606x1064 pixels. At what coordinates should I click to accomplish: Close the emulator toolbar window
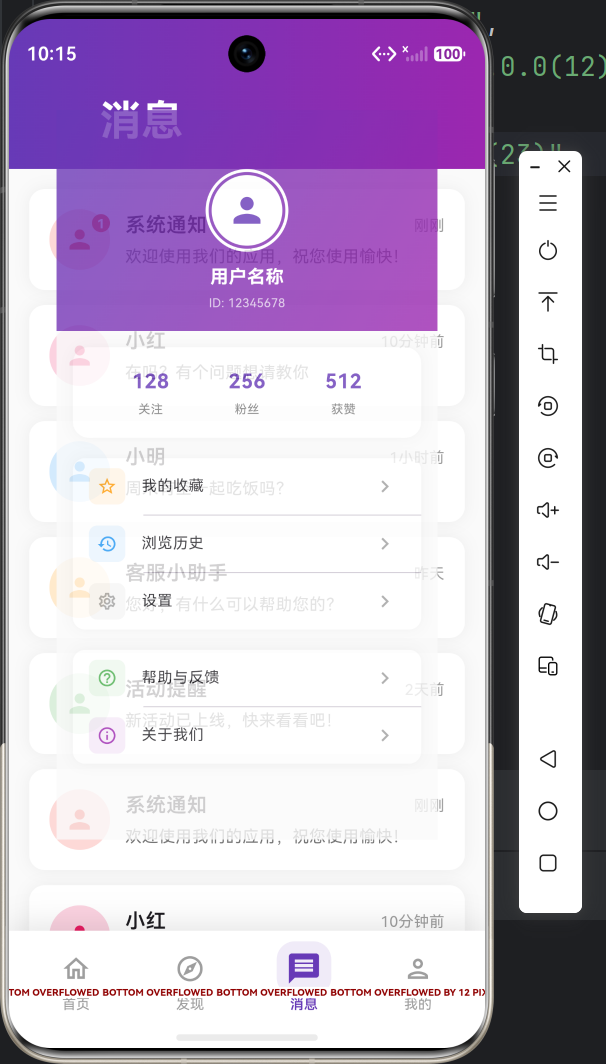(x=564, y=167)
